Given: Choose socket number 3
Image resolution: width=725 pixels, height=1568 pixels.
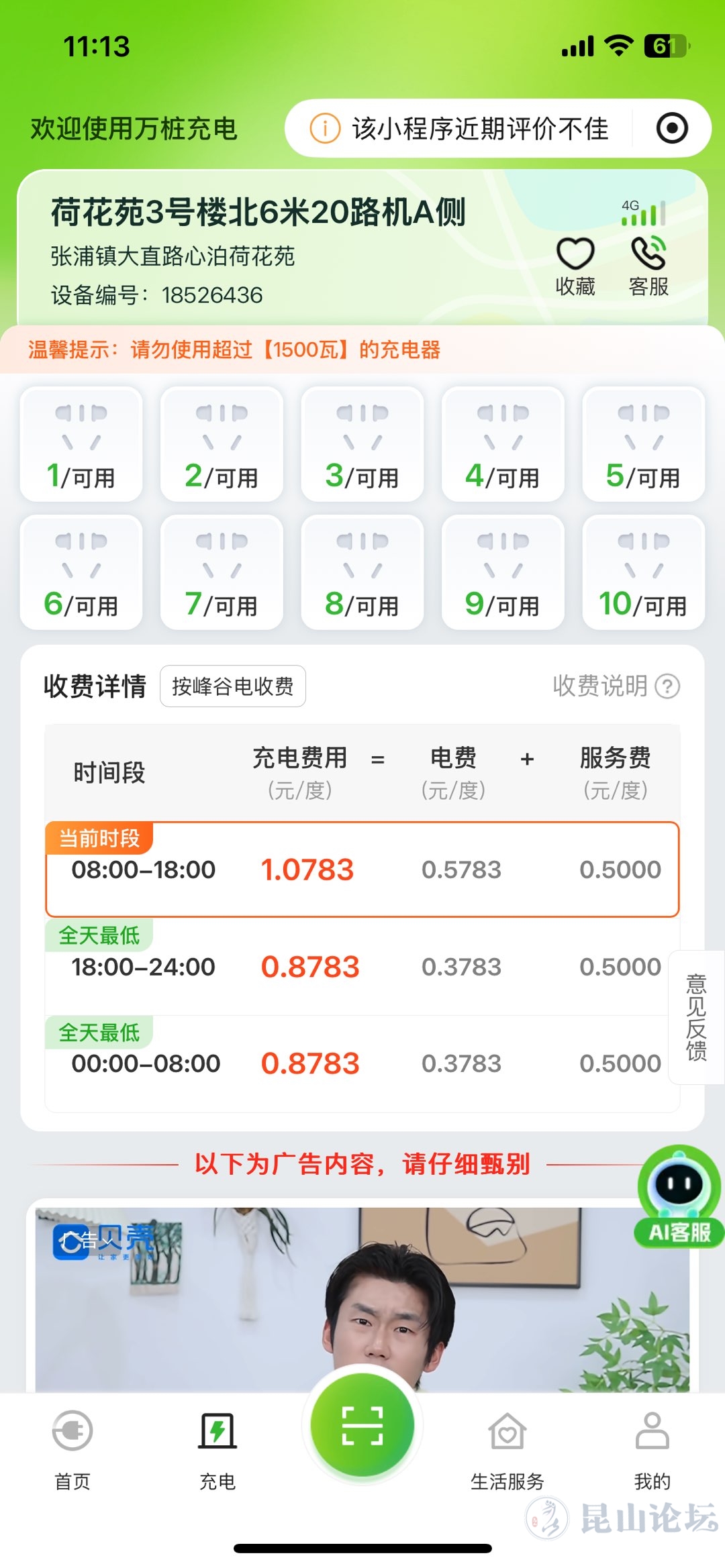Looking at the screenshot, I should (362, 444).
